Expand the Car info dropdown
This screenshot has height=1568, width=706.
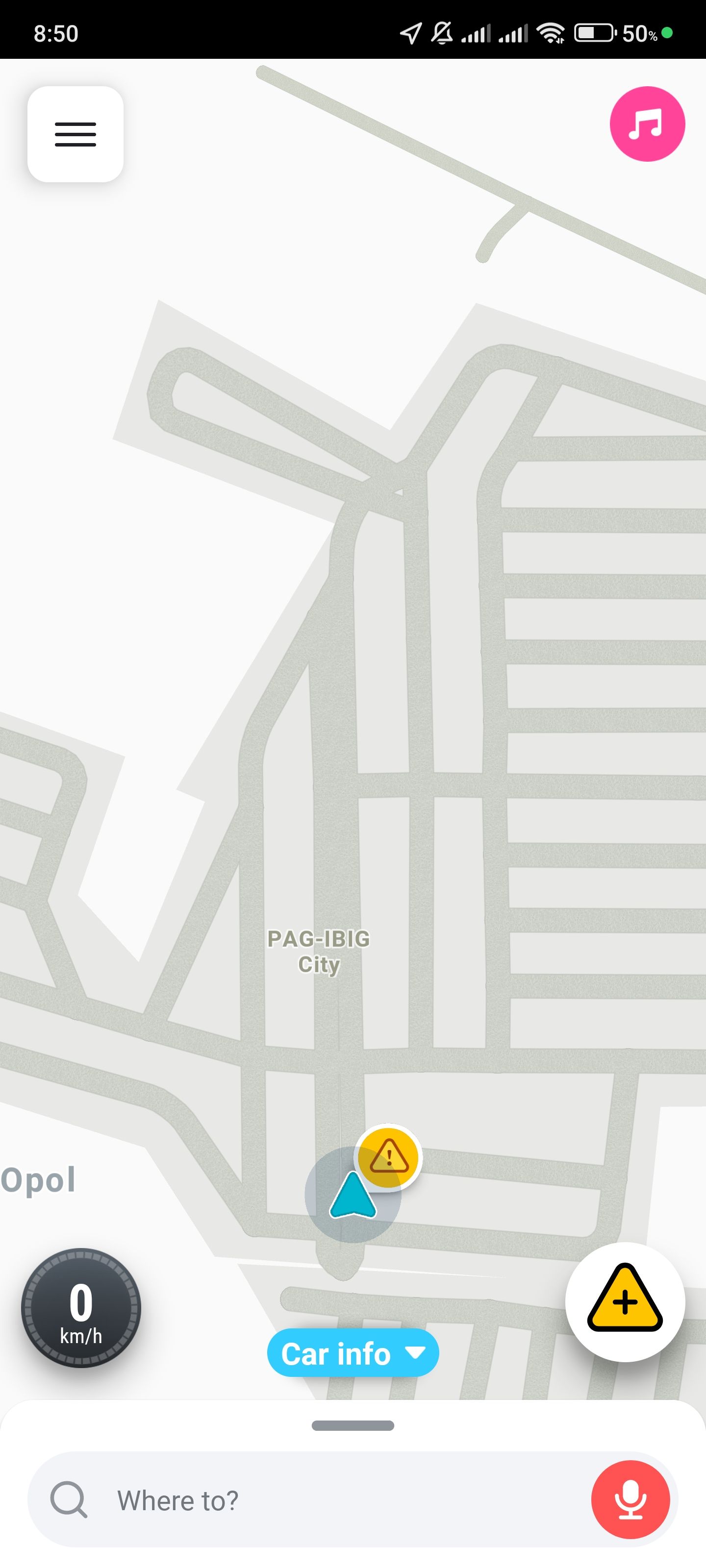(353, 1352)
